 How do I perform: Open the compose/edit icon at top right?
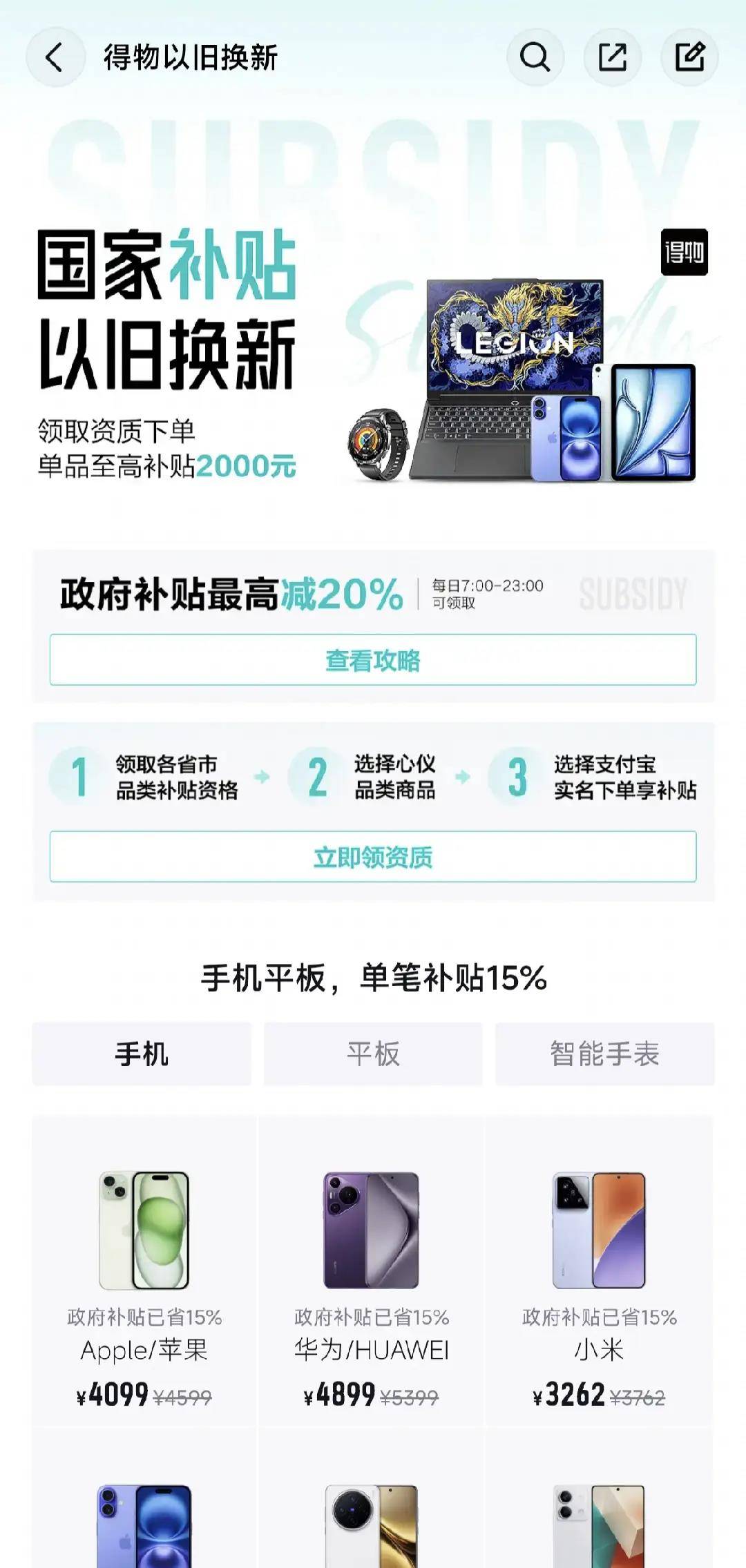click(689, 58)
